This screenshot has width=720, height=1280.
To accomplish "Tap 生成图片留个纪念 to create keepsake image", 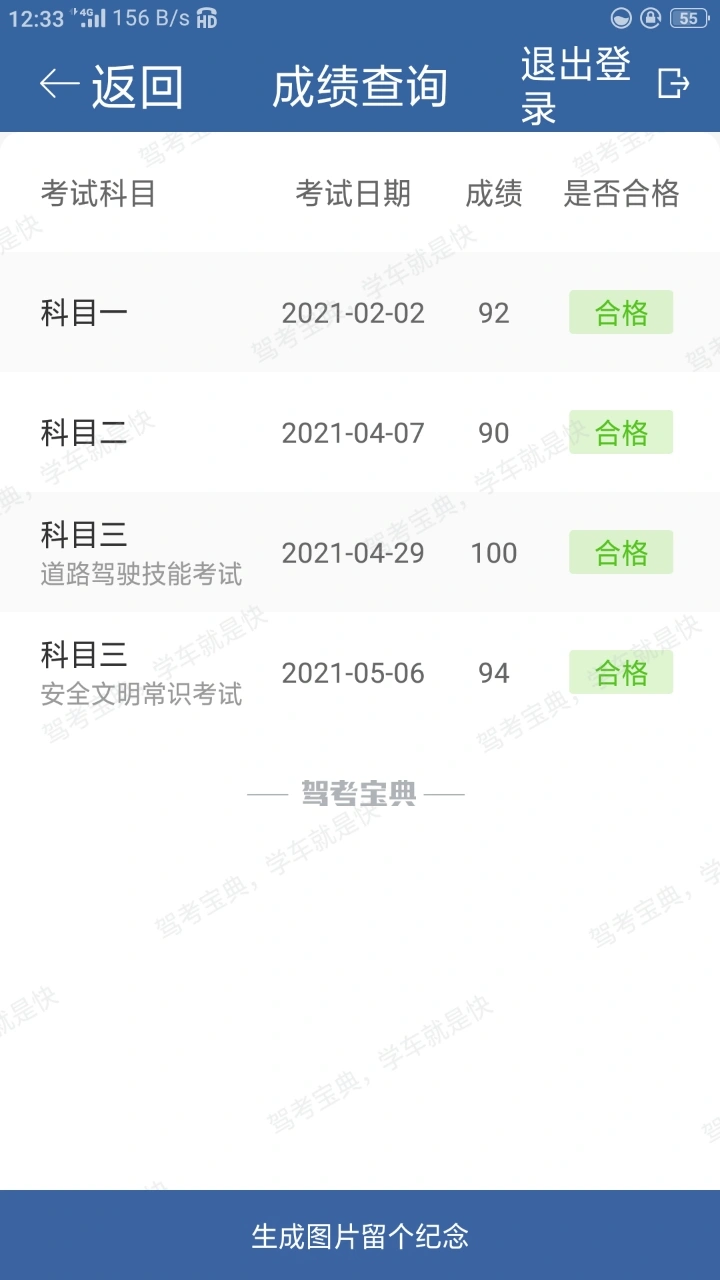I will coord(360,1236).
